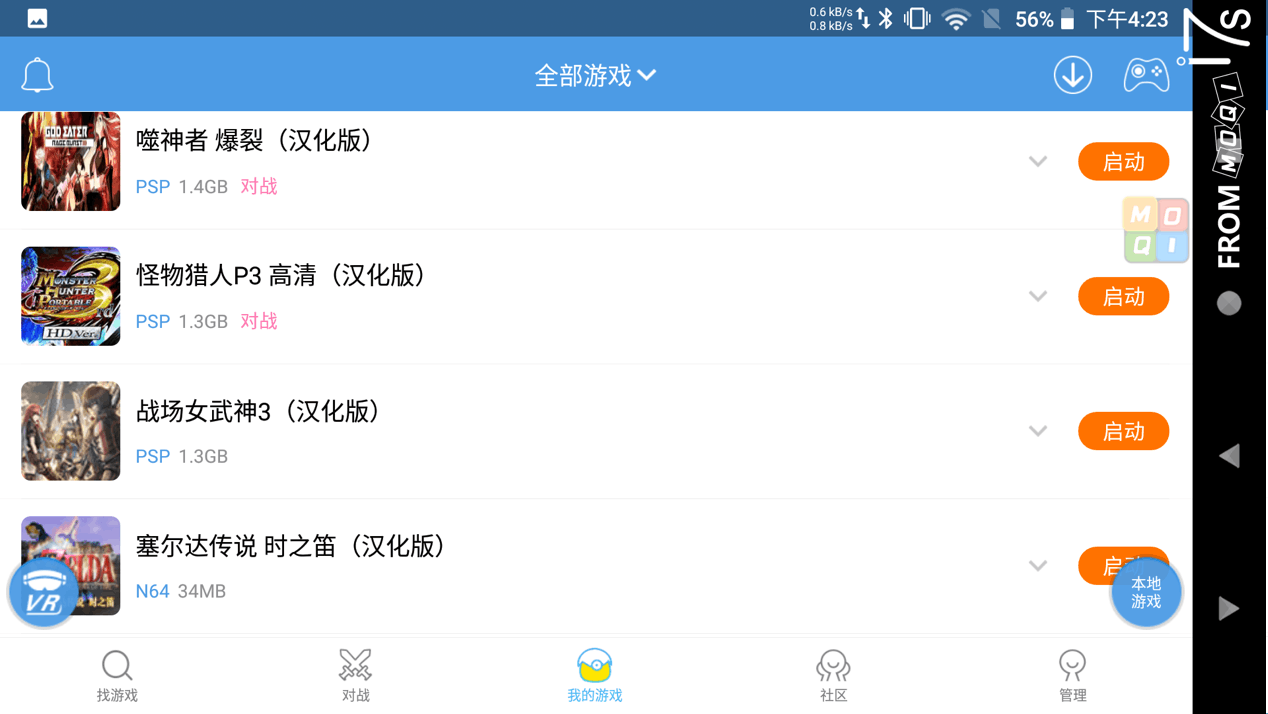Expand options for 战场女武神3

tap(1038, 431)
